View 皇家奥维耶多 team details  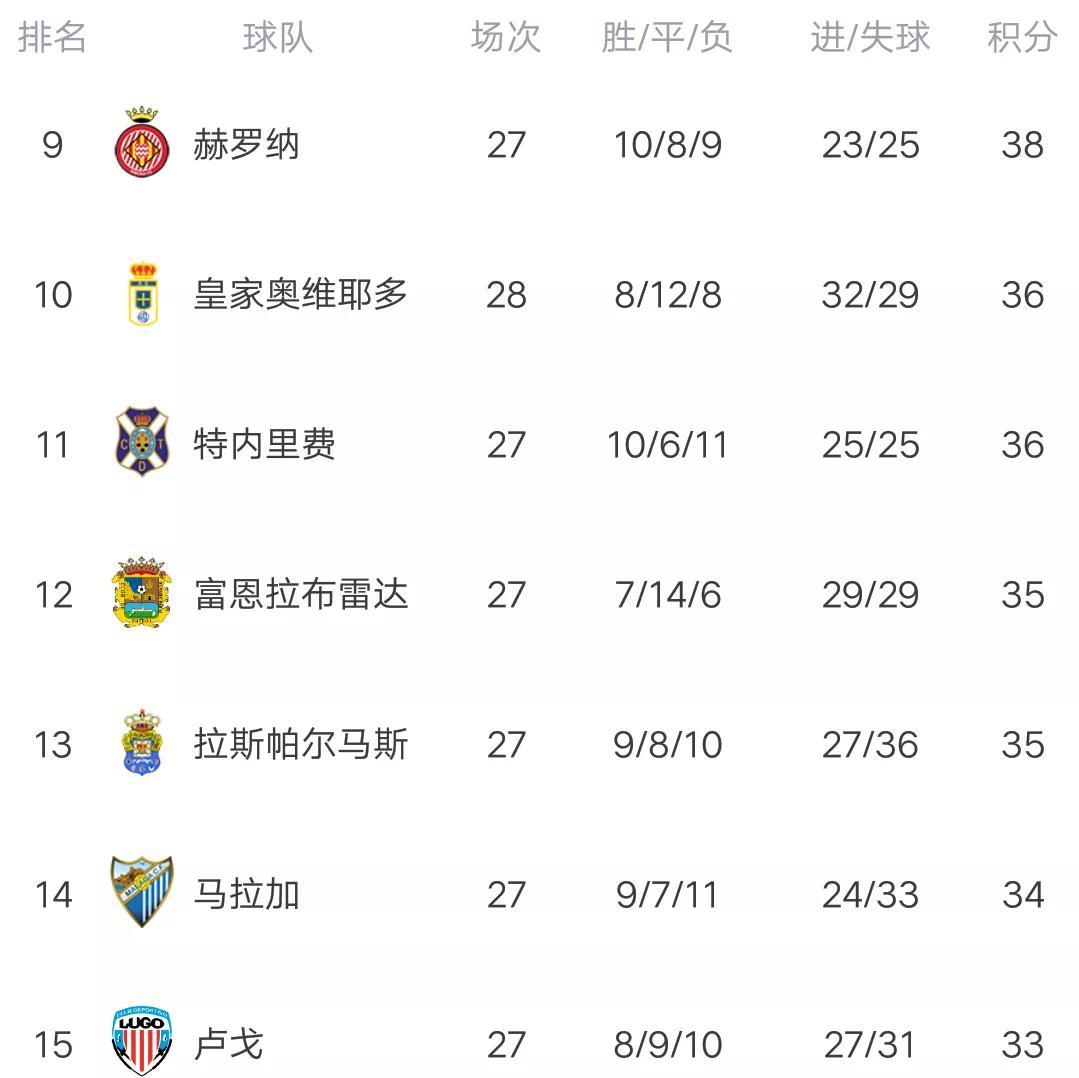point(300,295)
